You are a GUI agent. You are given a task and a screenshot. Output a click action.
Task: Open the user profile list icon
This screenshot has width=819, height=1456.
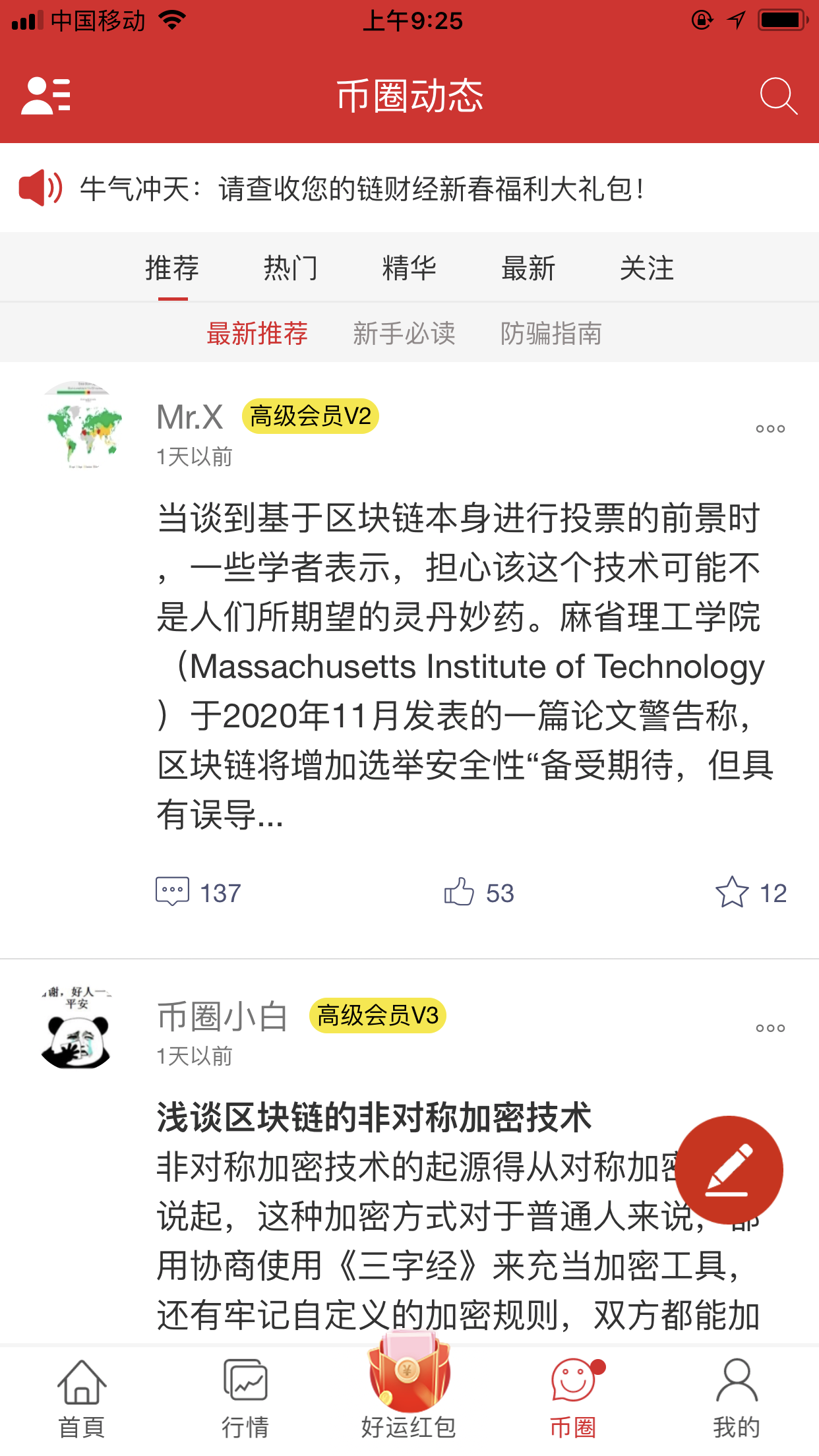[45, 96]
